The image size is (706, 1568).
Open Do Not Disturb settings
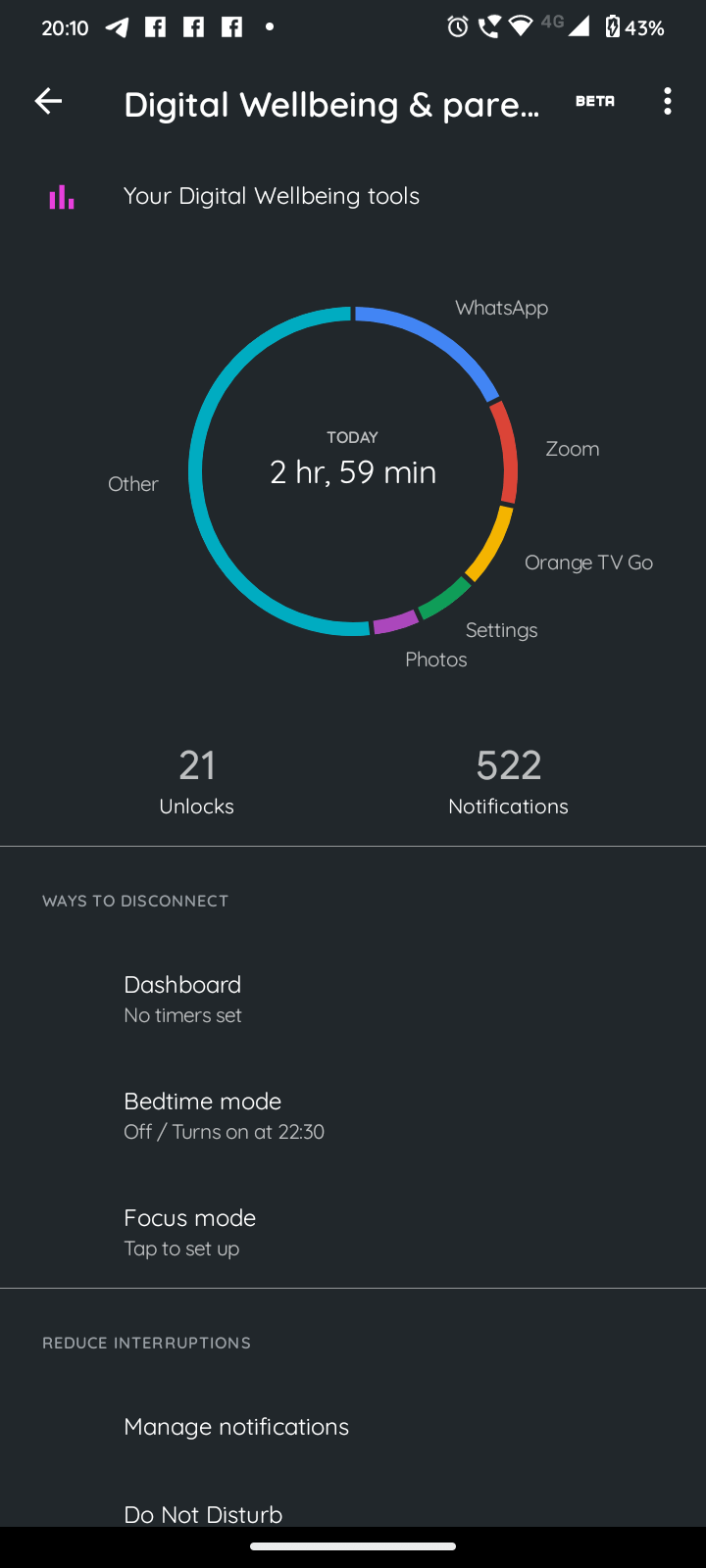click(353, 1511)
